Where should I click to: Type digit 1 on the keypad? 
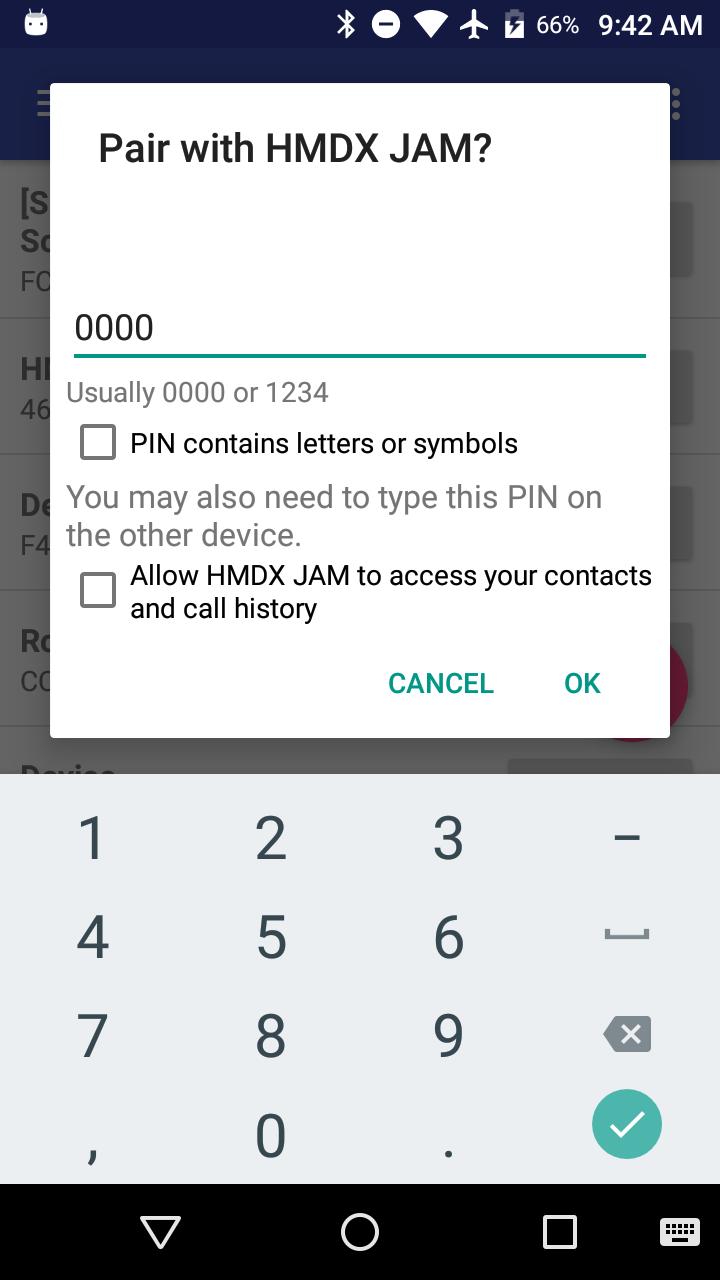click(92, 837)
